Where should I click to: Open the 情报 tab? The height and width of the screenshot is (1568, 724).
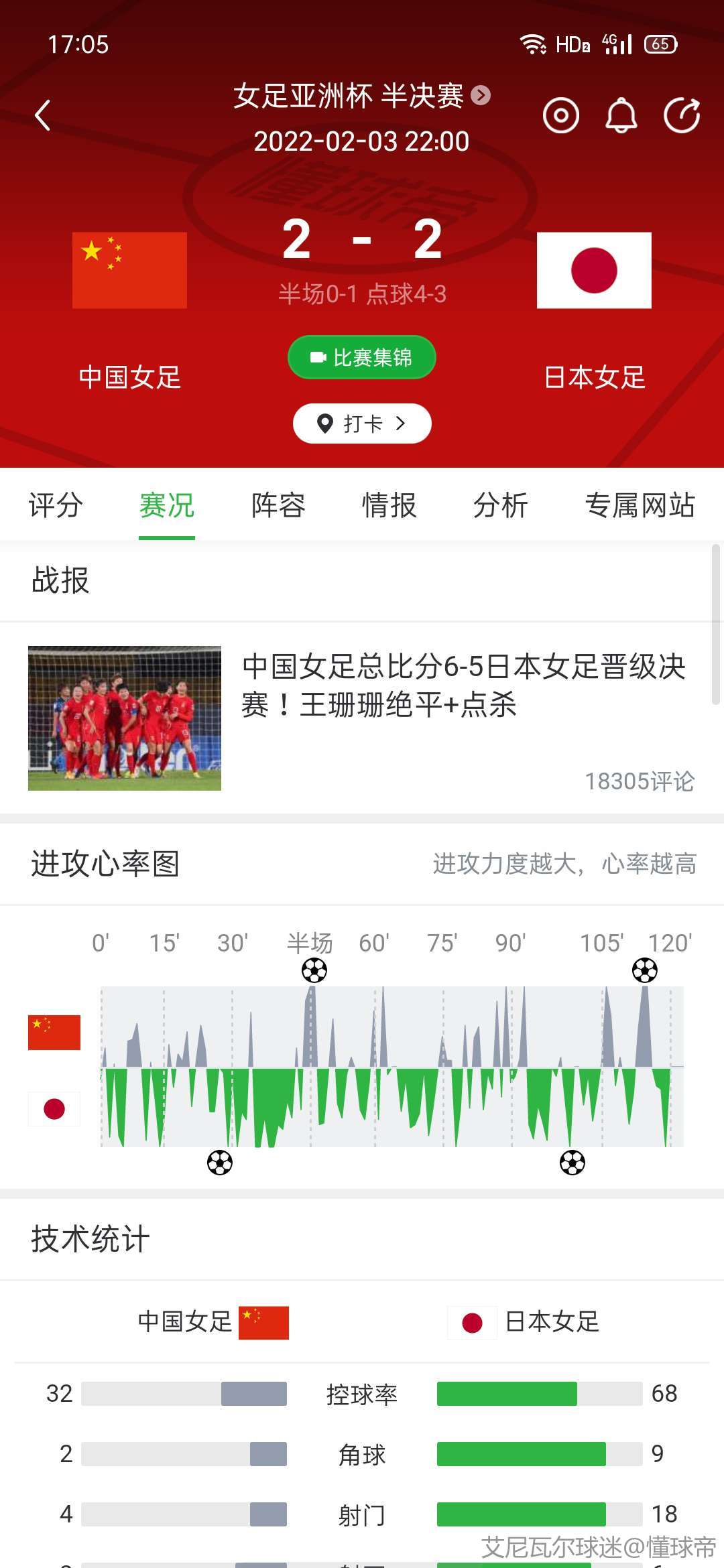click(389, 505)
